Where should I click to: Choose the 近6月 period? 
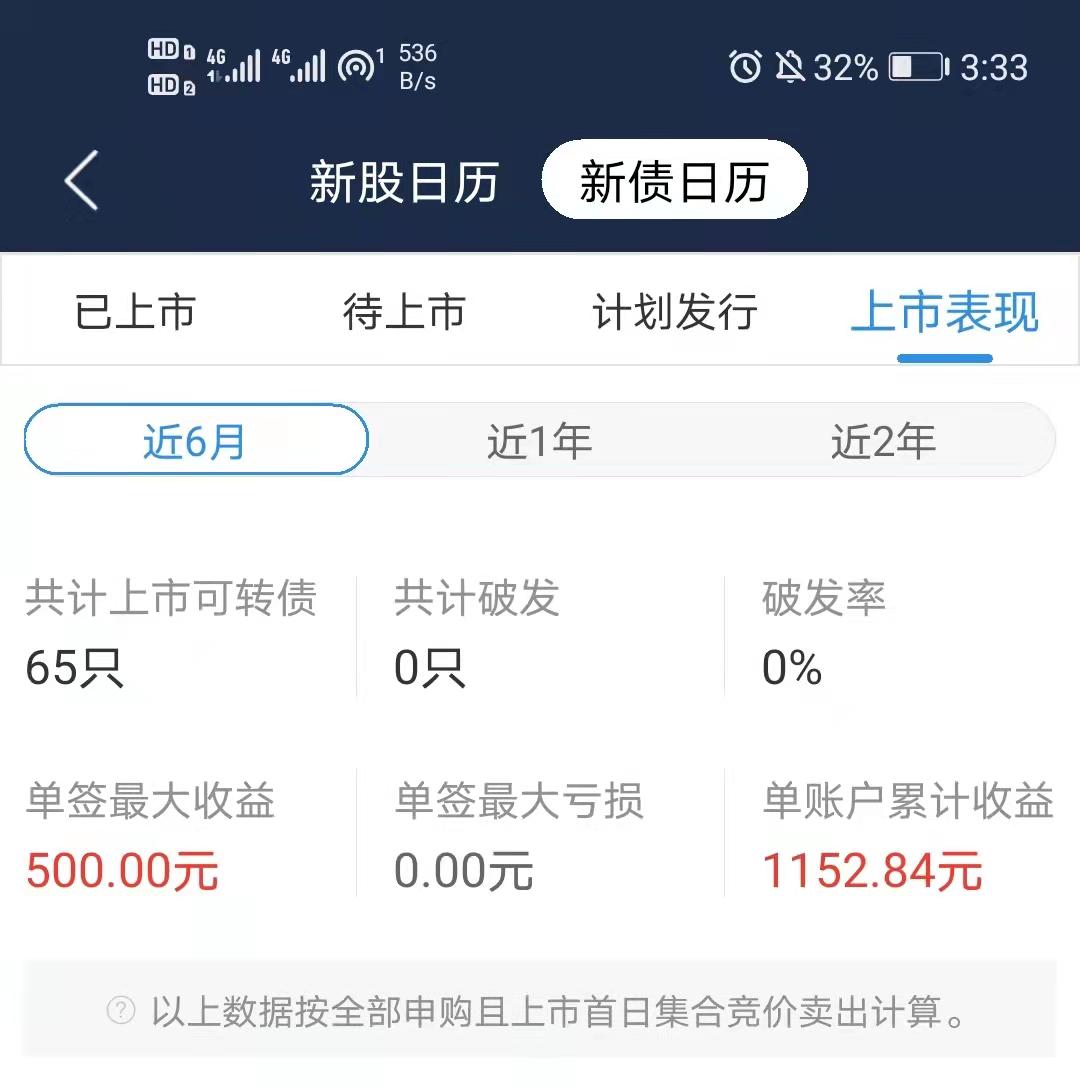(x=196, y=440)
